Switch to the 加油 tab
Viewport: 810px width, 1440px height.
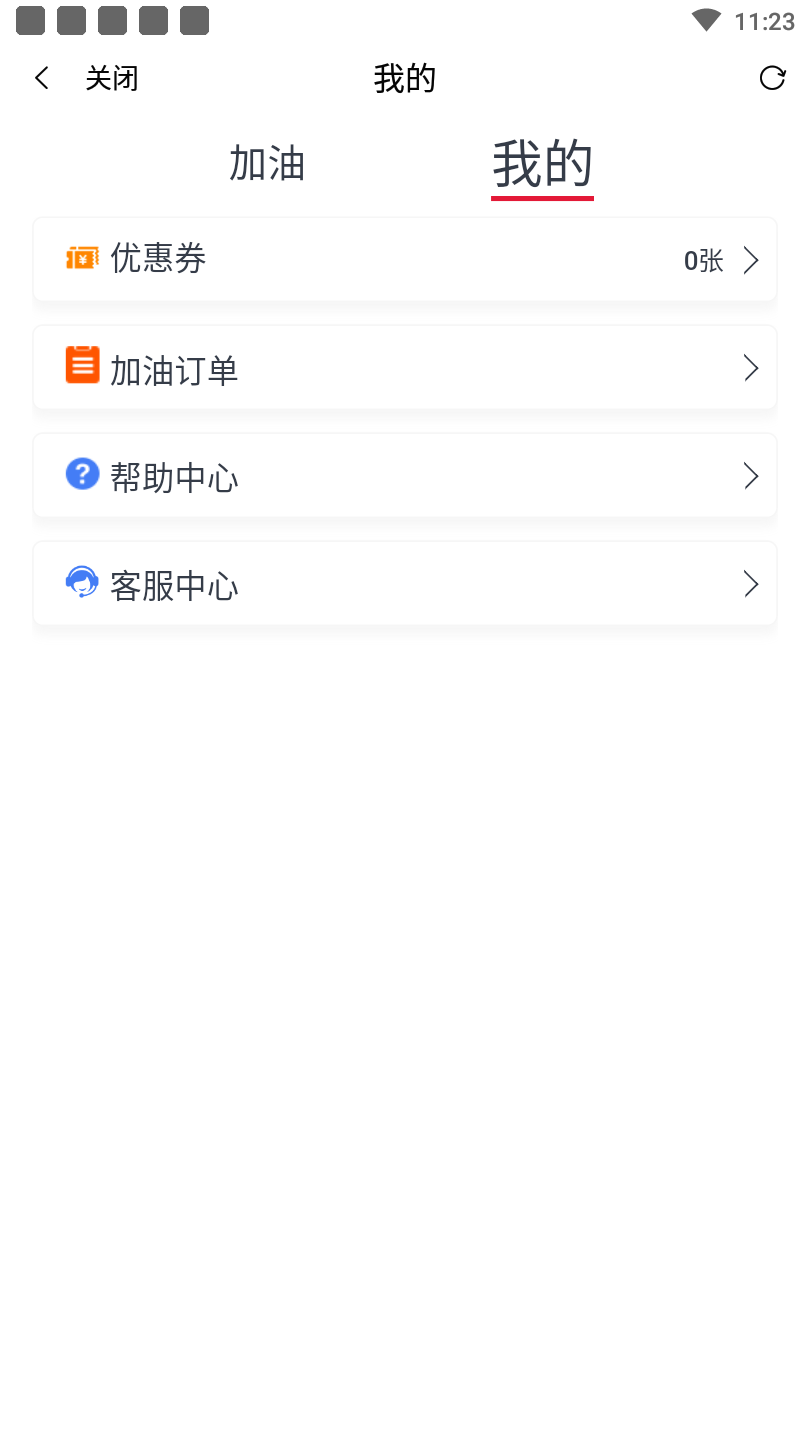pos(267,163)
